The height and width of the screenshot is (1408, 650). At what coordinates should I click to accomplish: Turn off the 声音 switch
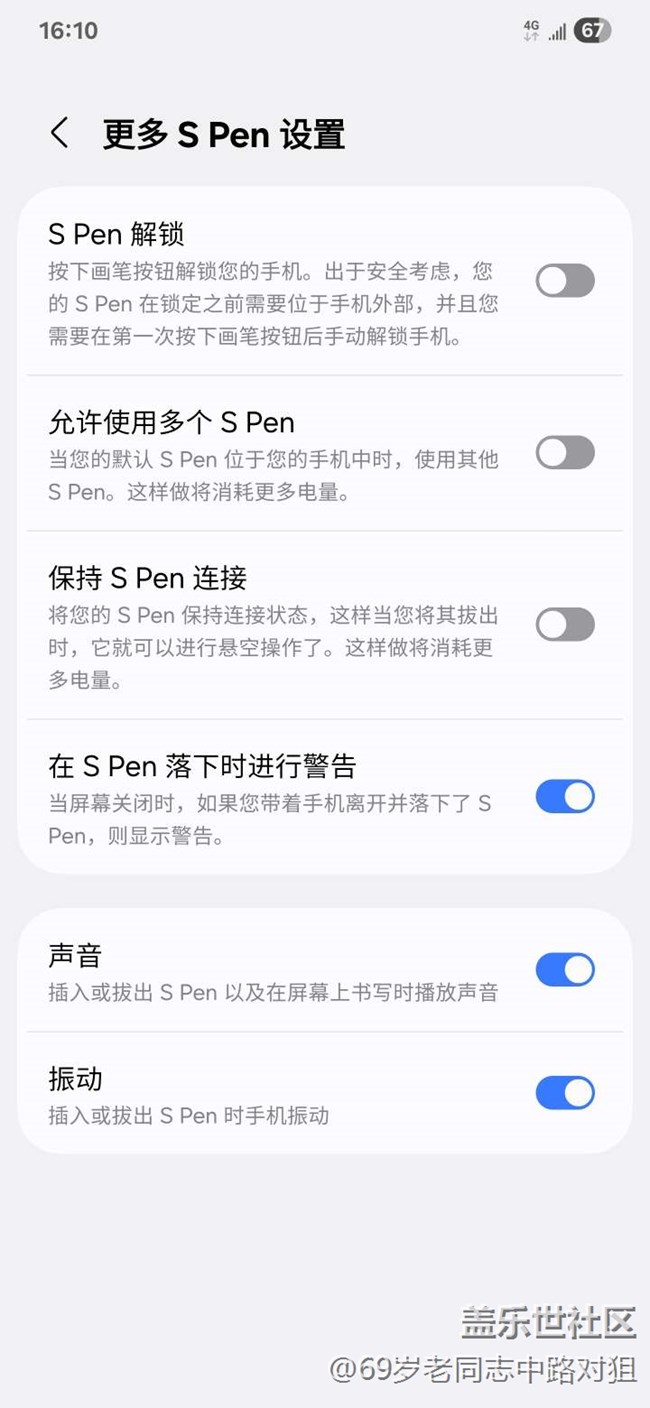click(565, 970)
